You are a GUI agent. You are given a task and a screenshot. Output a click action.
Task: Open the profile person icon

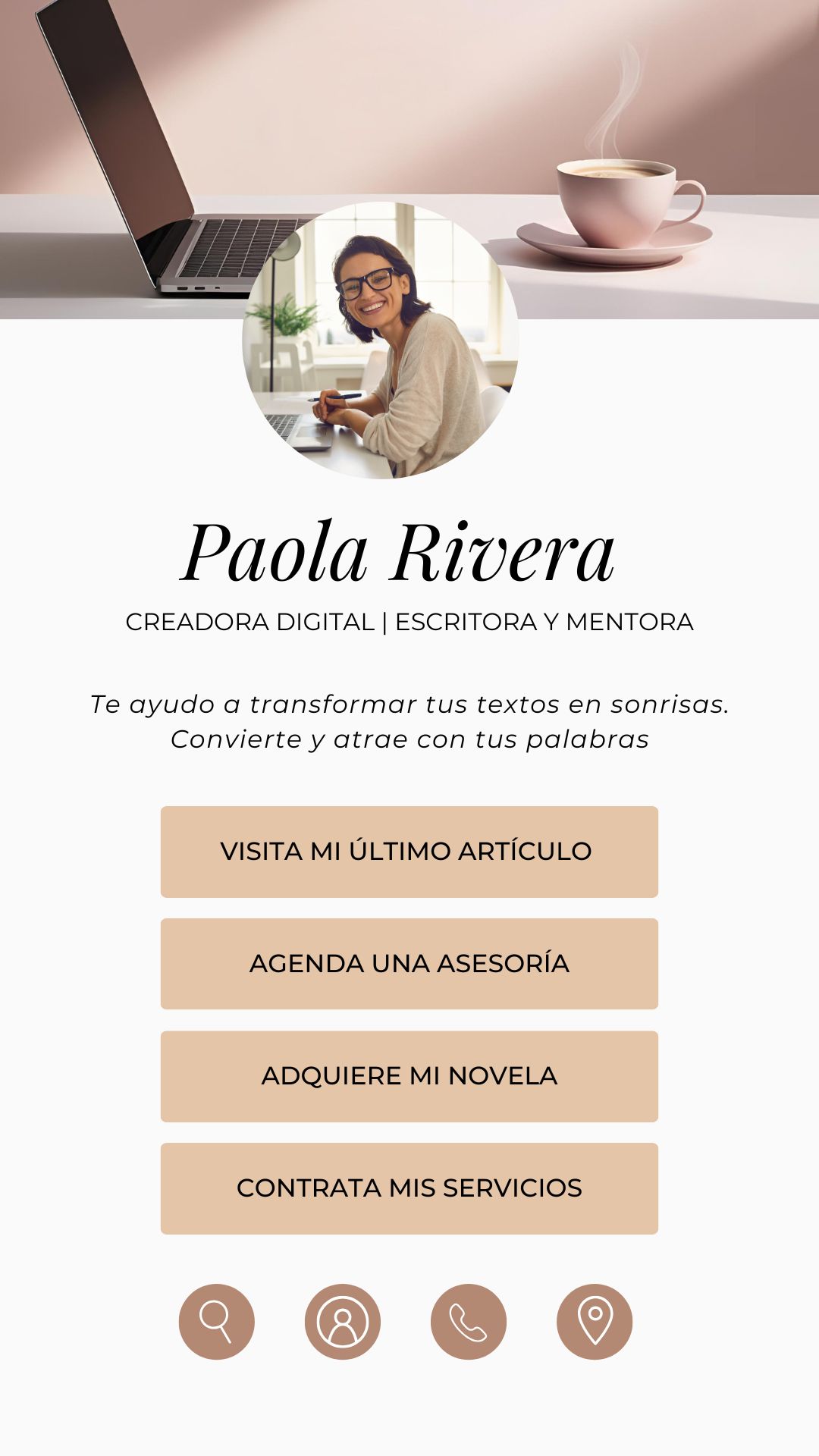[x=343, y=1321]
